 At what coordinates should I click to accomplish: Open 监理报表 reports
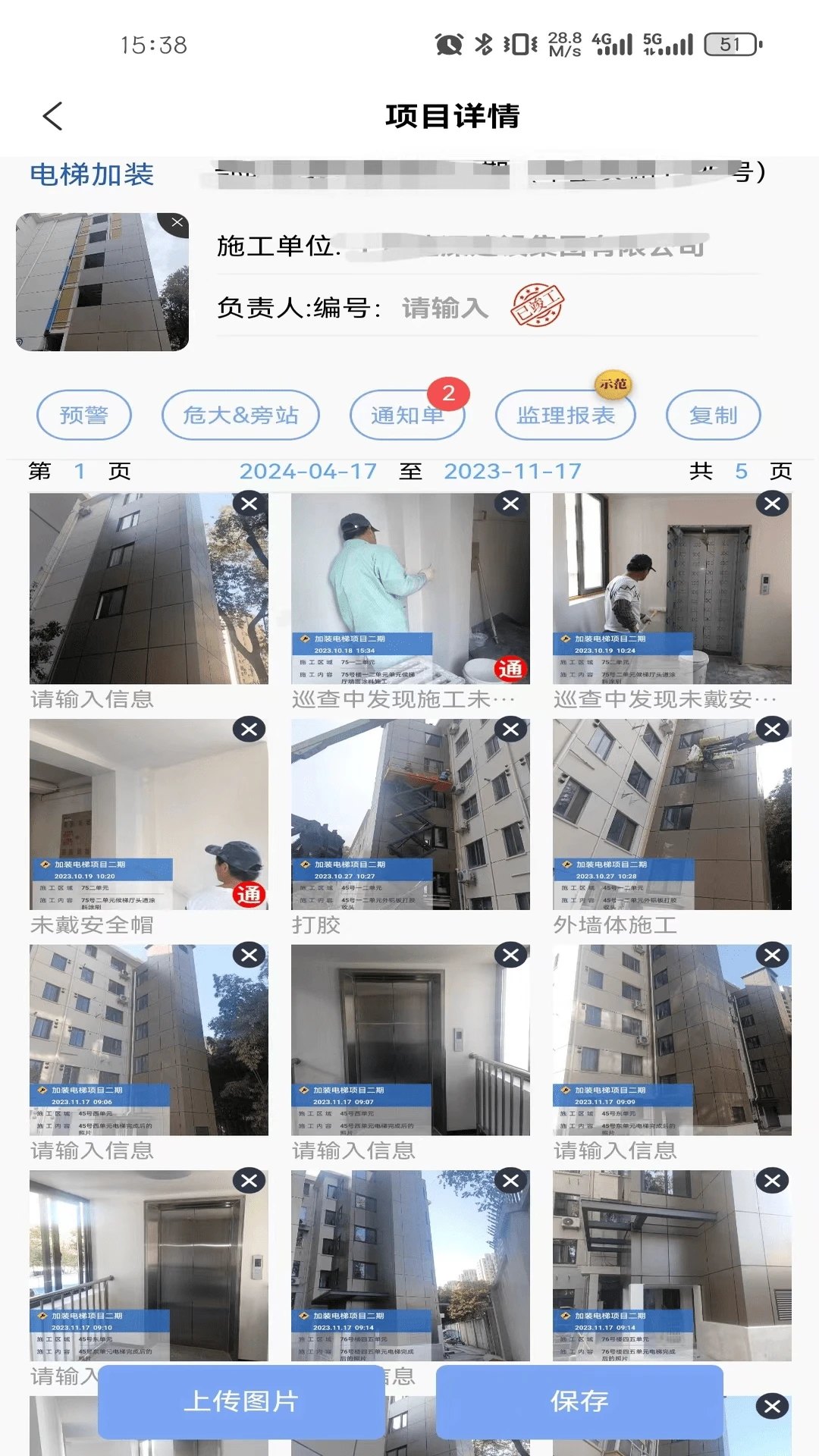coord(565,415)
